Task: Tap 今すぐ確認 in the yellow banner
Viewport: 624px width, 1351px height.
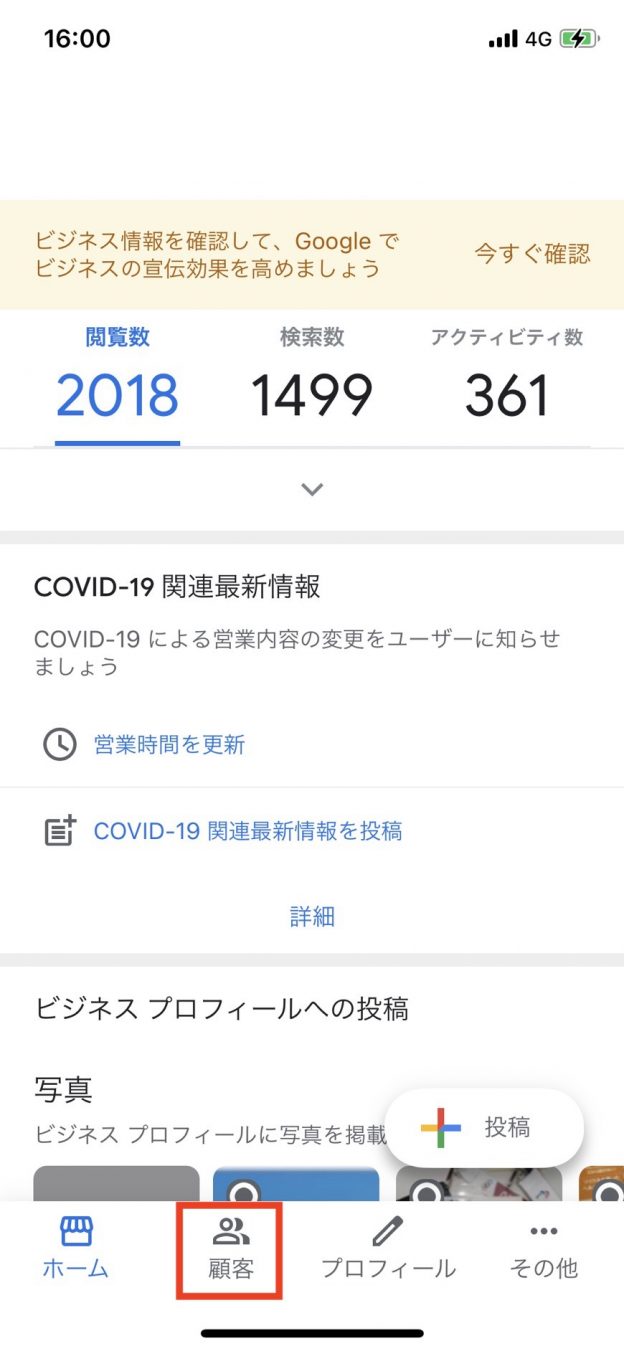Action: pos(532,254)
